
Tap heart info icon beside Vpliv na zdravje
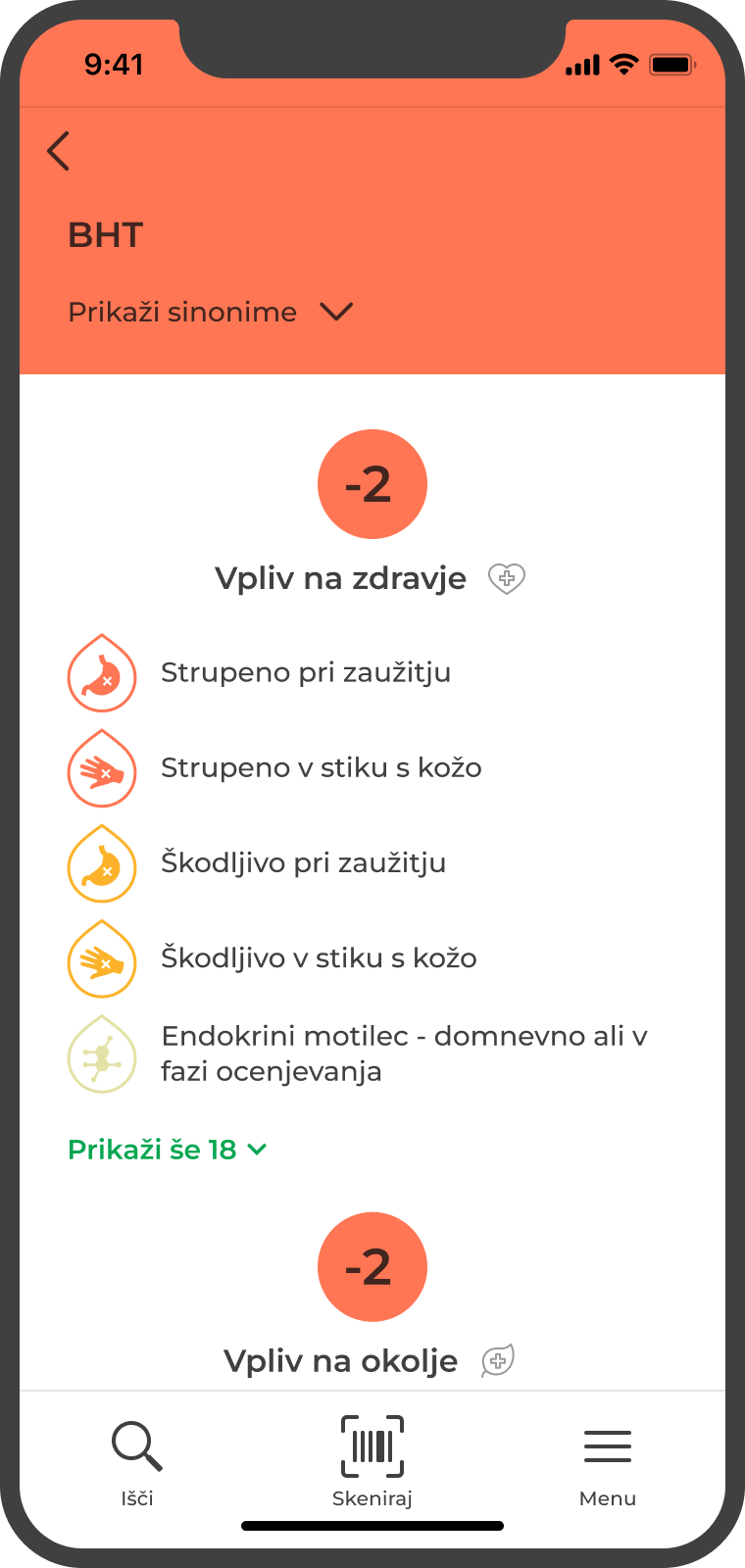click(507, 579)
